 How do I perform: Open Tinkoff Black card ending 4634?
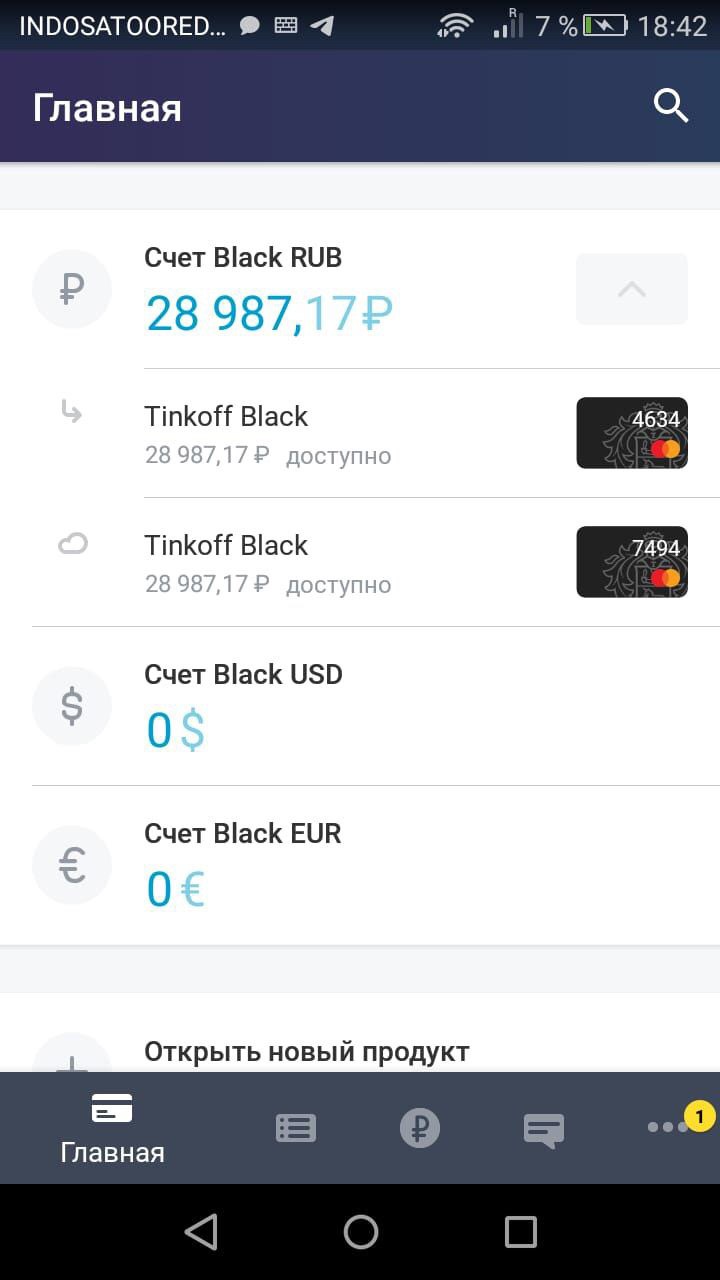(360, 433)
